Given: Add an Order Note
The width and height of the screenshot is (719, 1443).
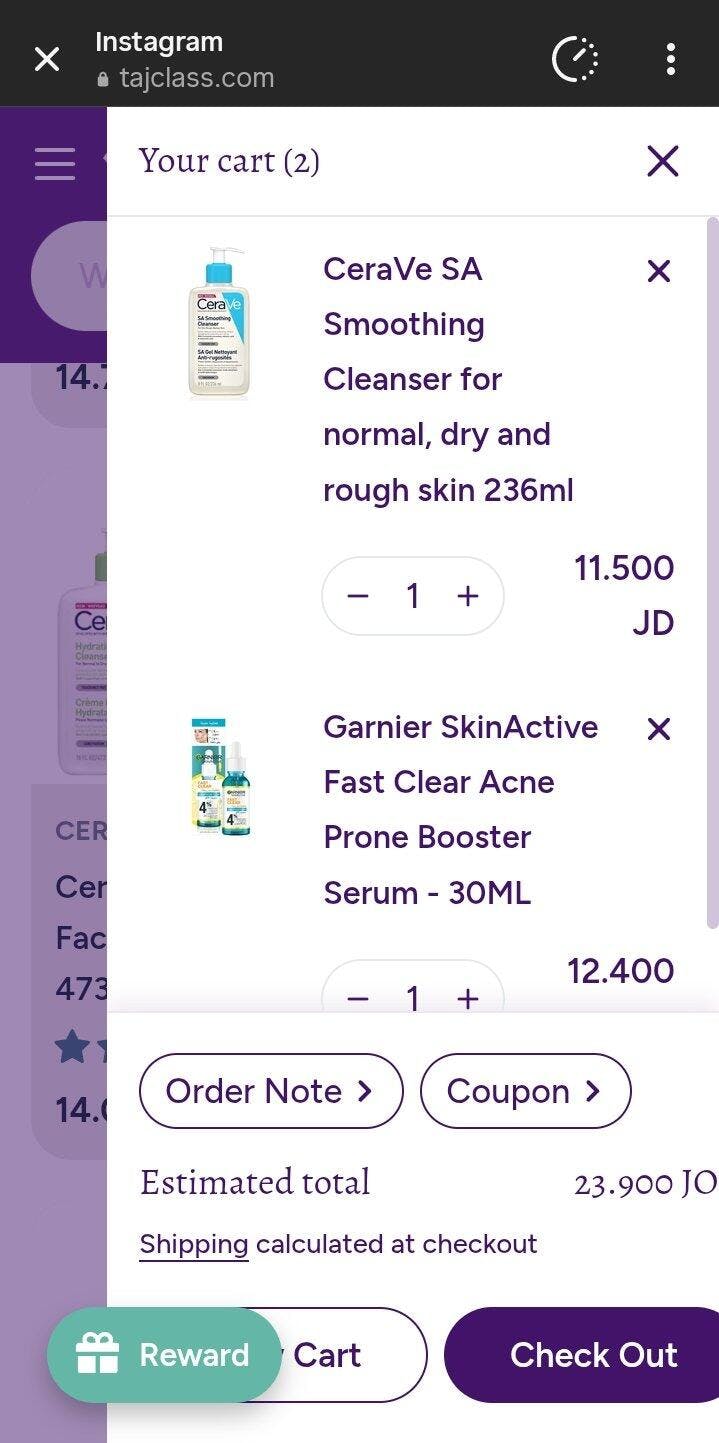Looking at the screenshot, I should tap(271, 1091).
